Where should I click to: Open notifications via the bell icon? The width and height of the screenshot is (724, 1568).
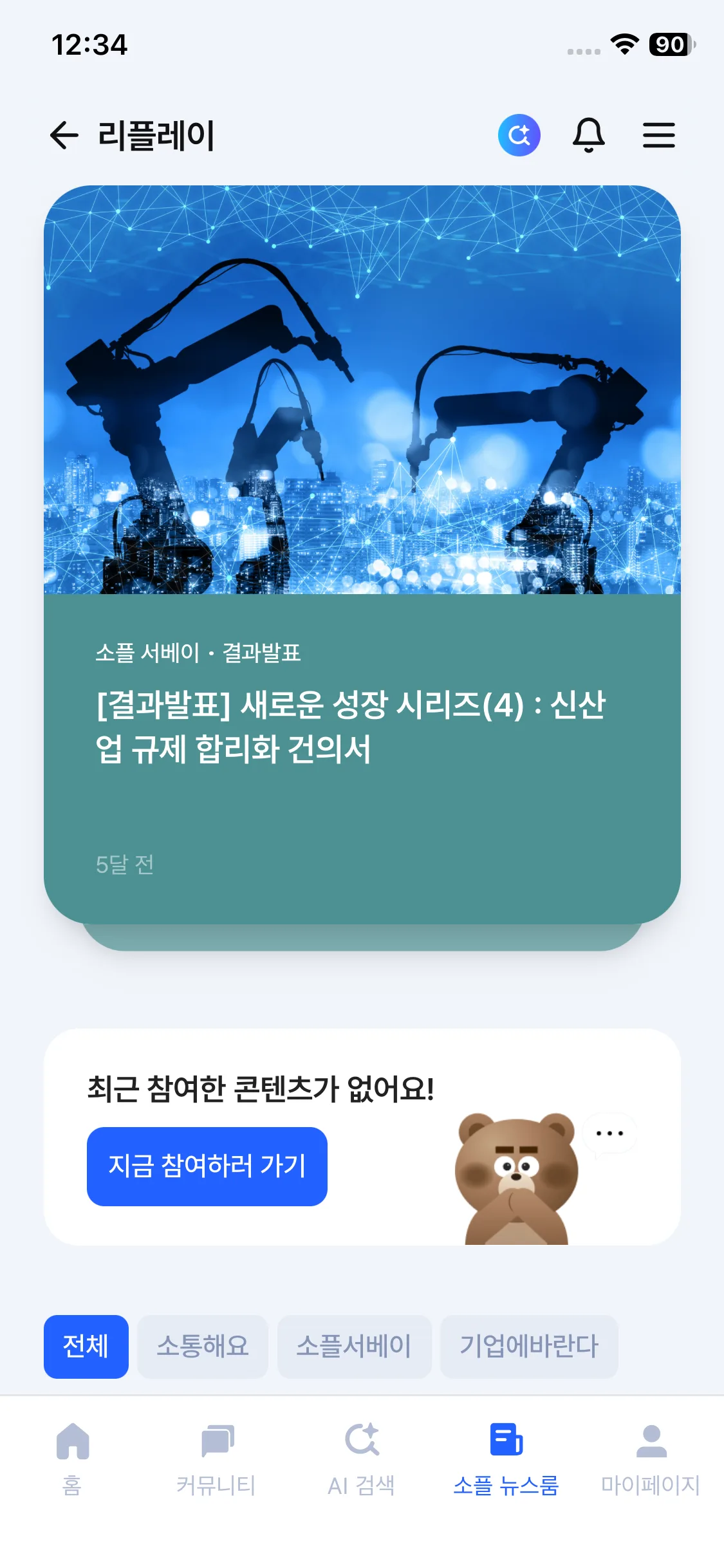pos(589,135)
